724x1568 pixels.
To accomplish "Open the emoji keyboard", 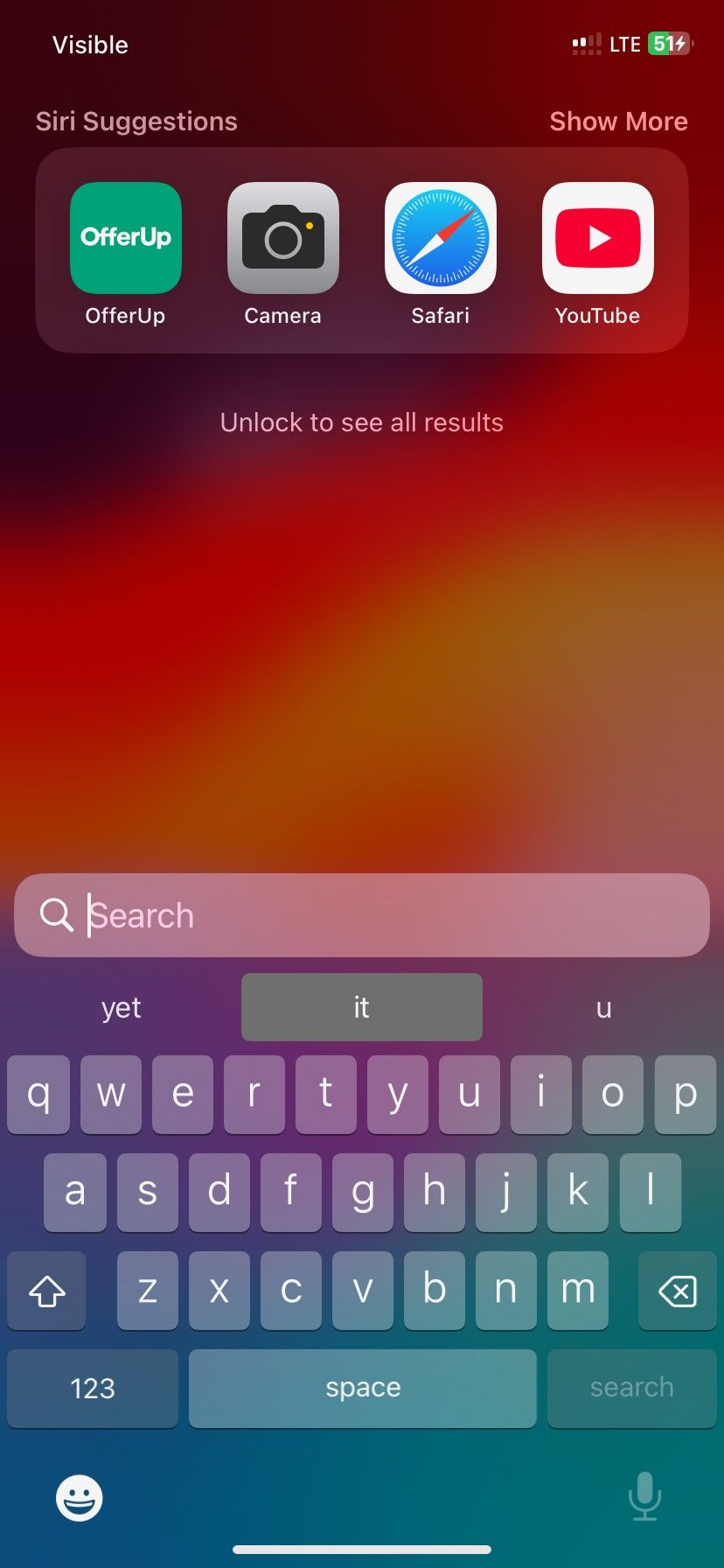I will pyautogui.click(x=80, y=1499).
